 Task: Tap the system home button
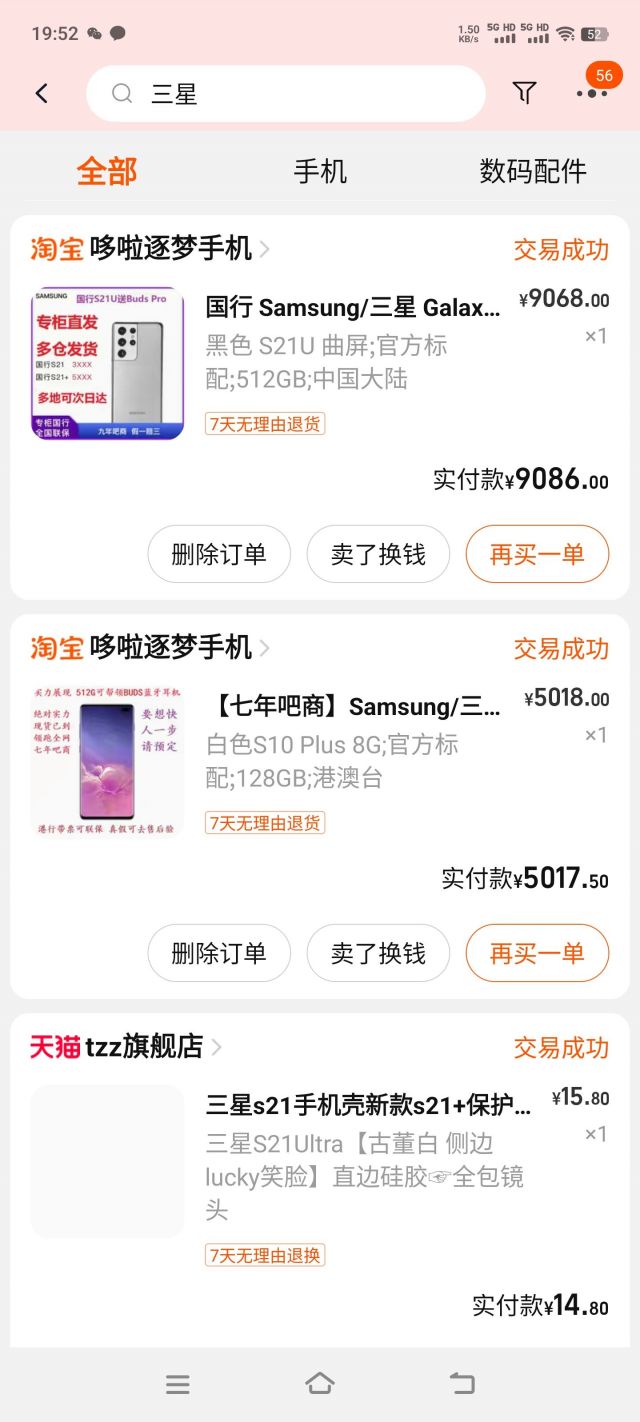[x=320, y=1384]
